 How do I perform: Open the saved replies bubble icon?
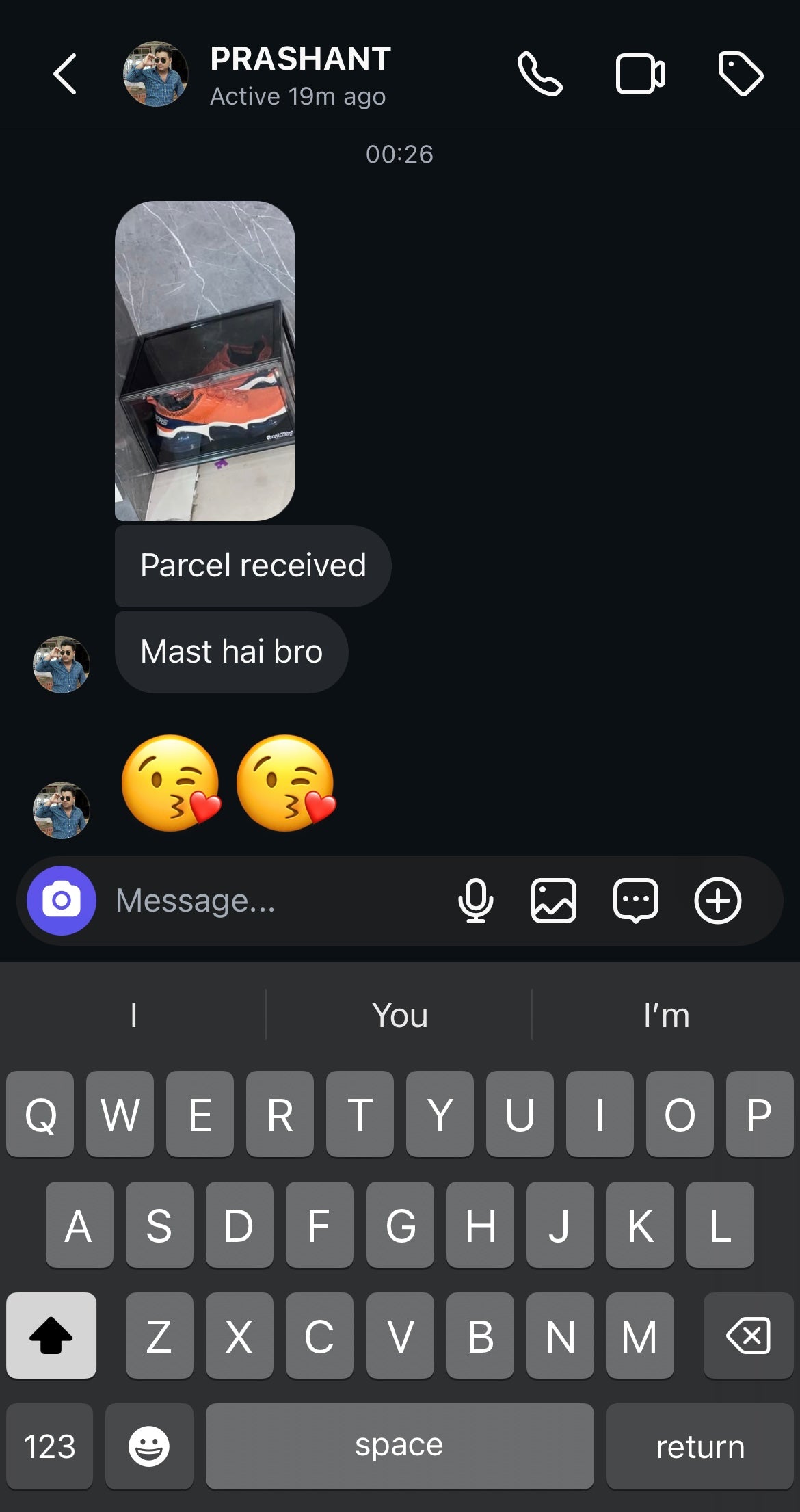[636, 901]
